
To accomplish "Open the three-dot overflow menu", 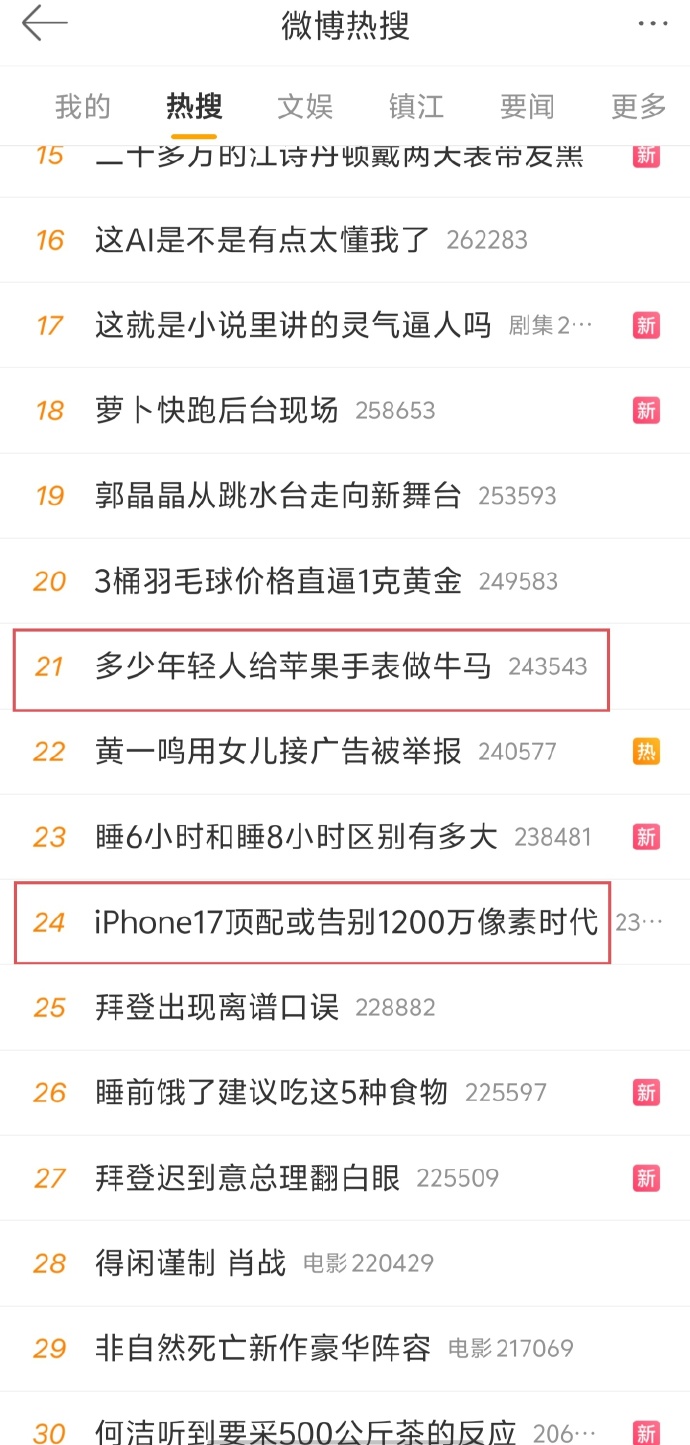I will coord(652,25).
